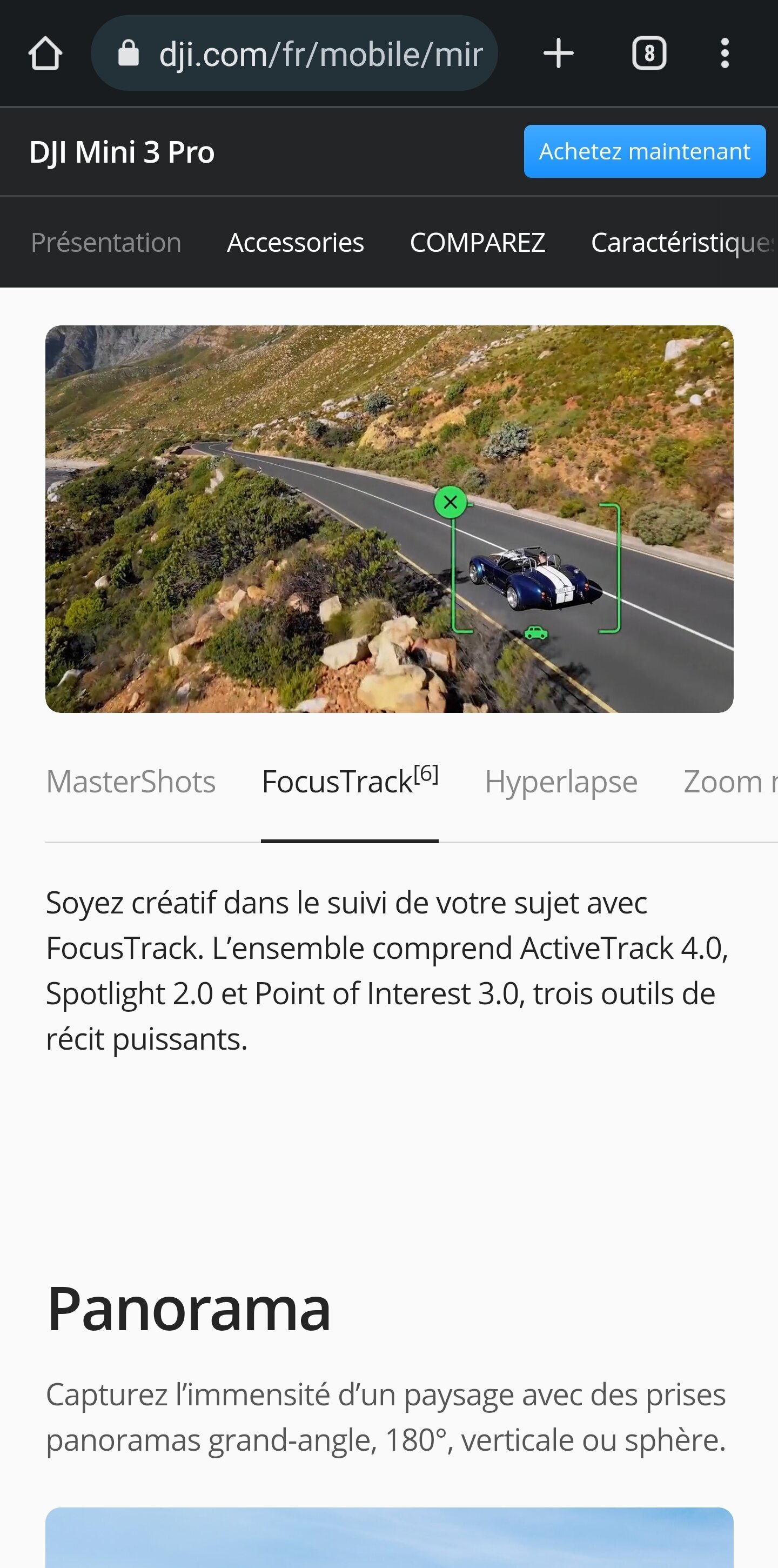Select the MasterShots tab
The width and height of the screenshot is (778, 1568).
click(x=131, y=782)
